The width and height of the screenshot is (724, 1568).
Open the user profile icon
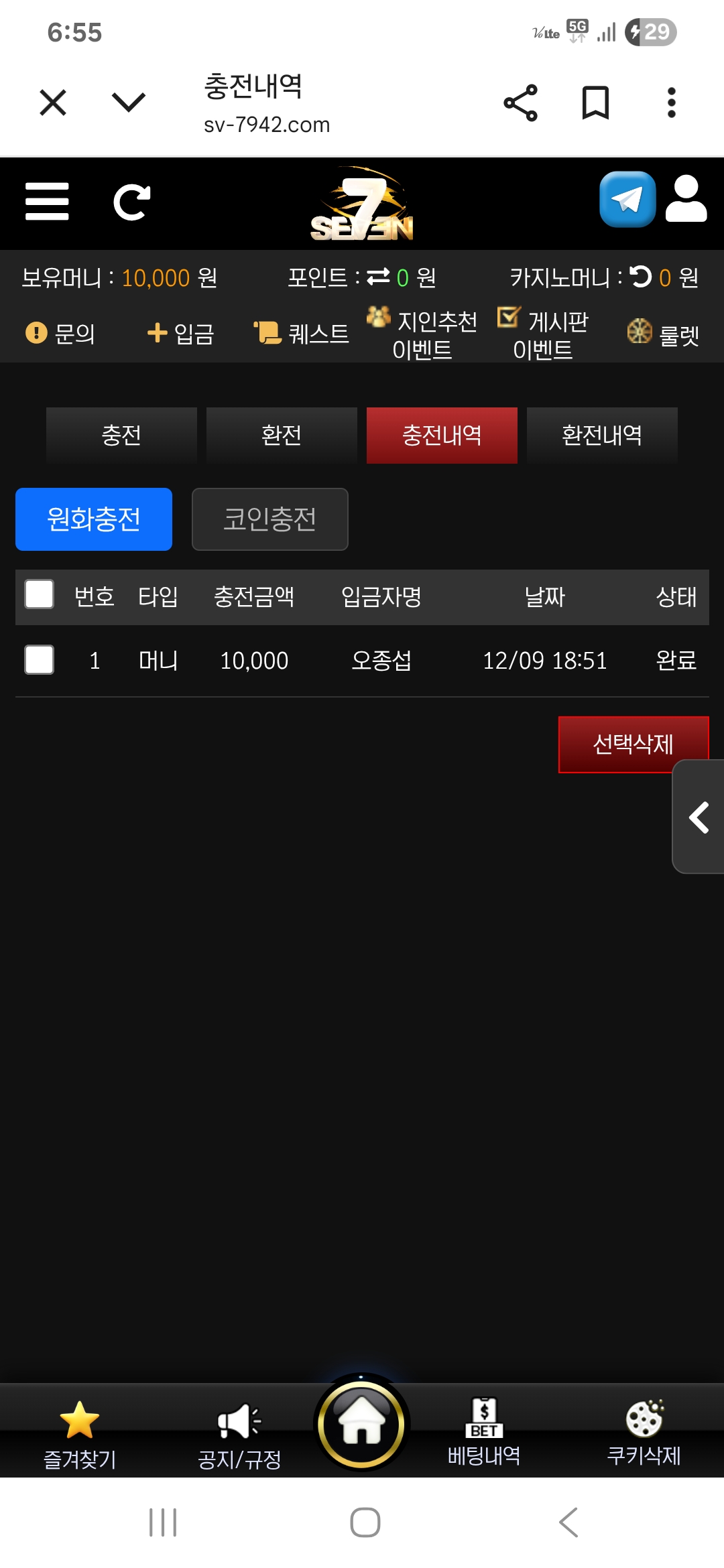686,200
